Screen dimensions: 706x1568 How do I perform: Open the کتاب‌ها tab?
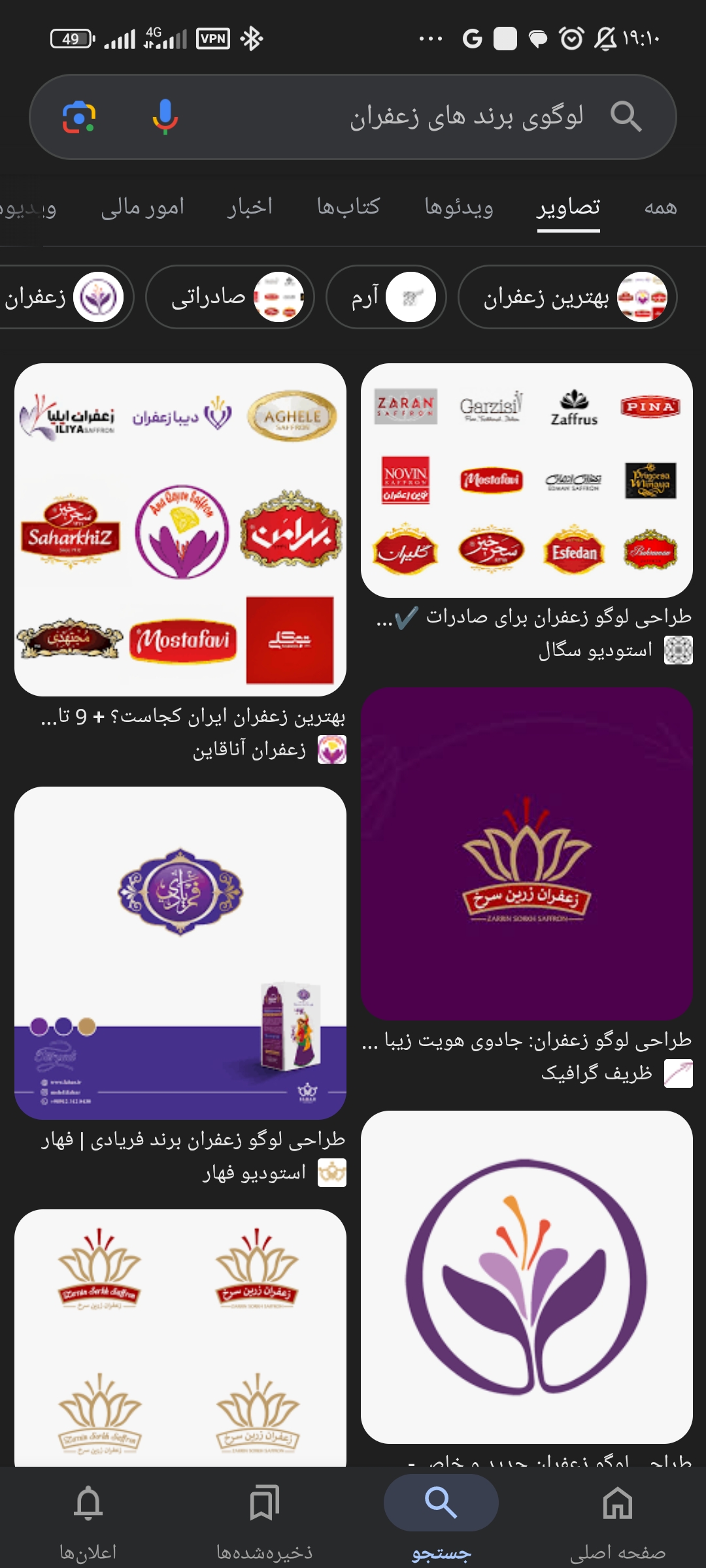(348, 208)
